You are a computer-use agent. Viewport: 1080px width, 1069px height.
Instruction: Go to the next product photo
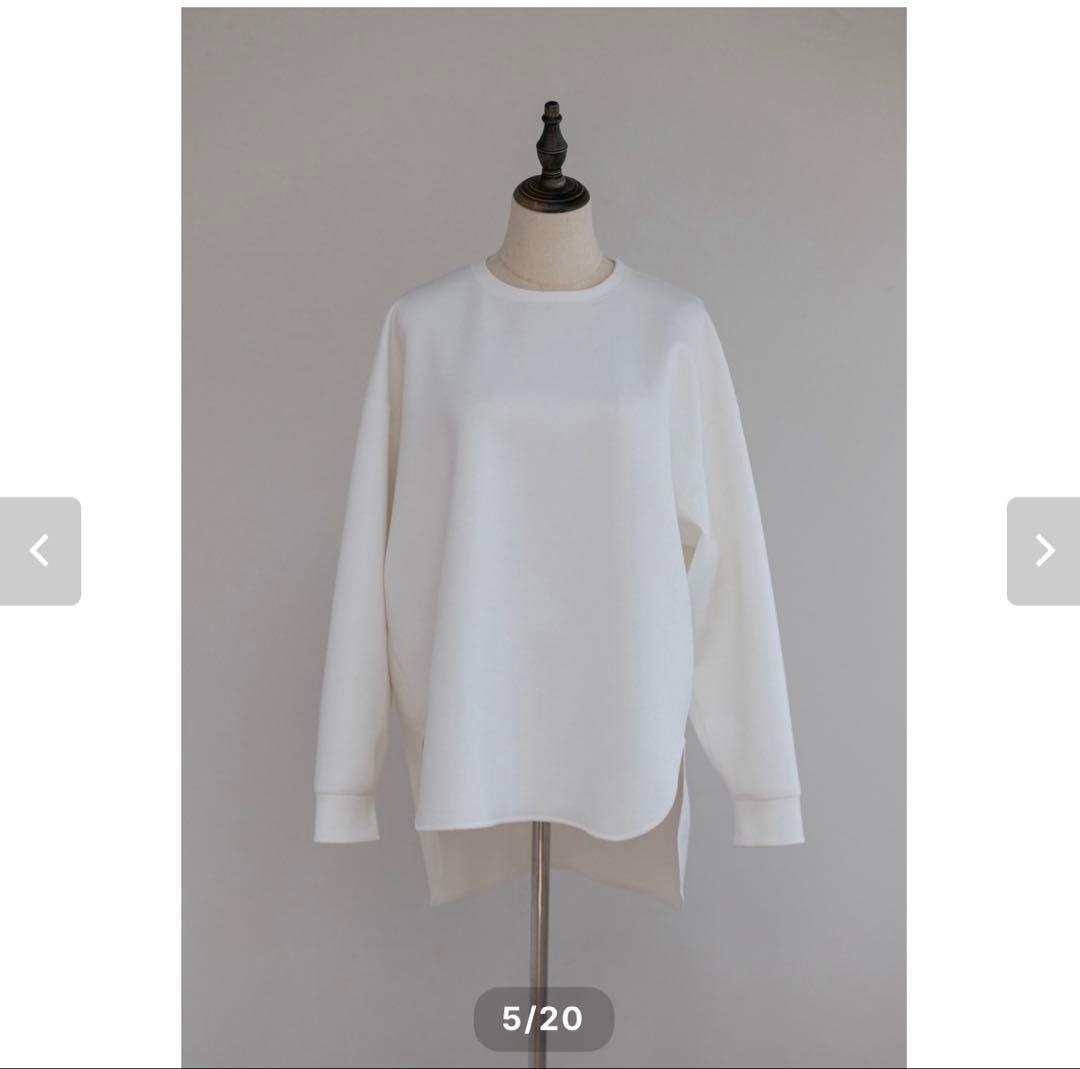(x=1043, y=551)
